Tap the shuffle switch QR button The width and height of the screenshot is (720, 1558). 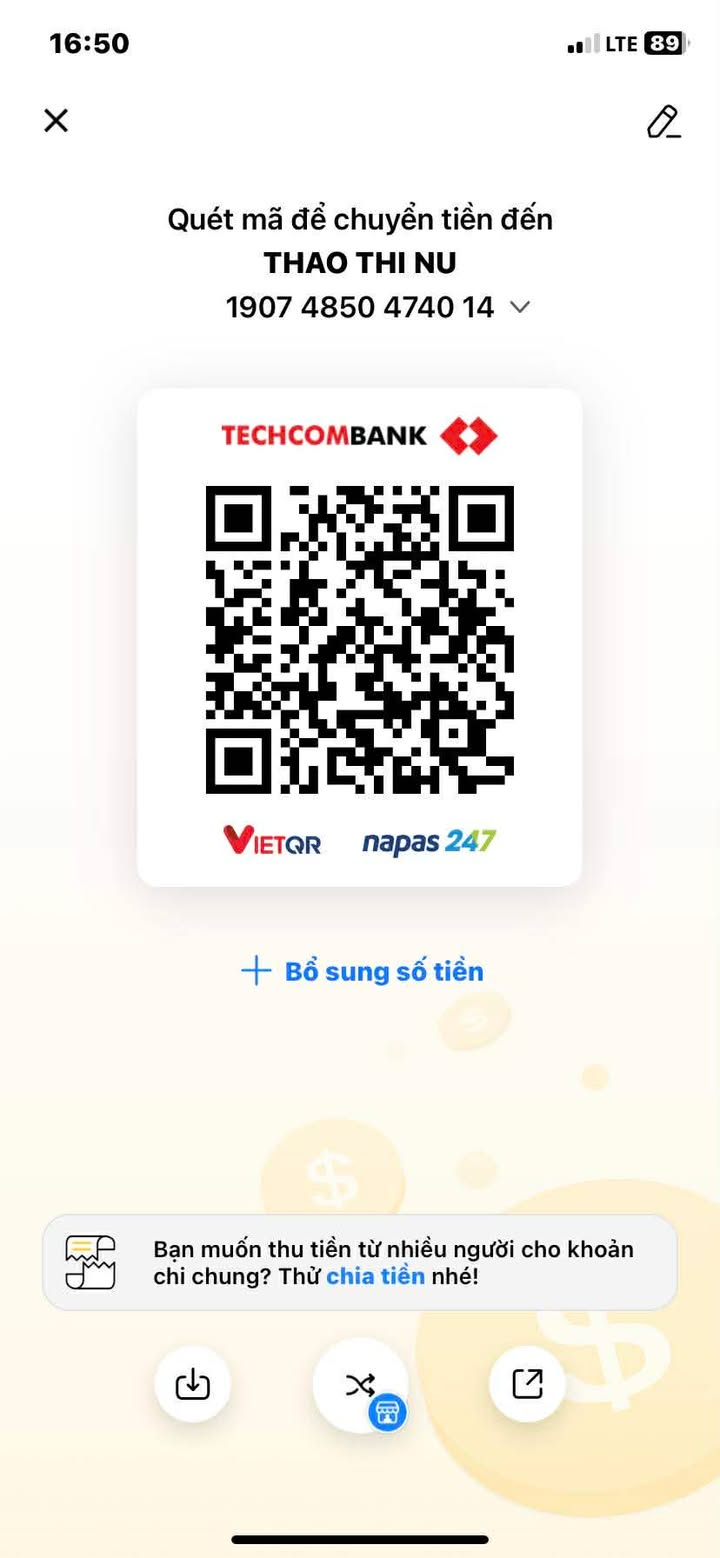(x=360, y=1385)
